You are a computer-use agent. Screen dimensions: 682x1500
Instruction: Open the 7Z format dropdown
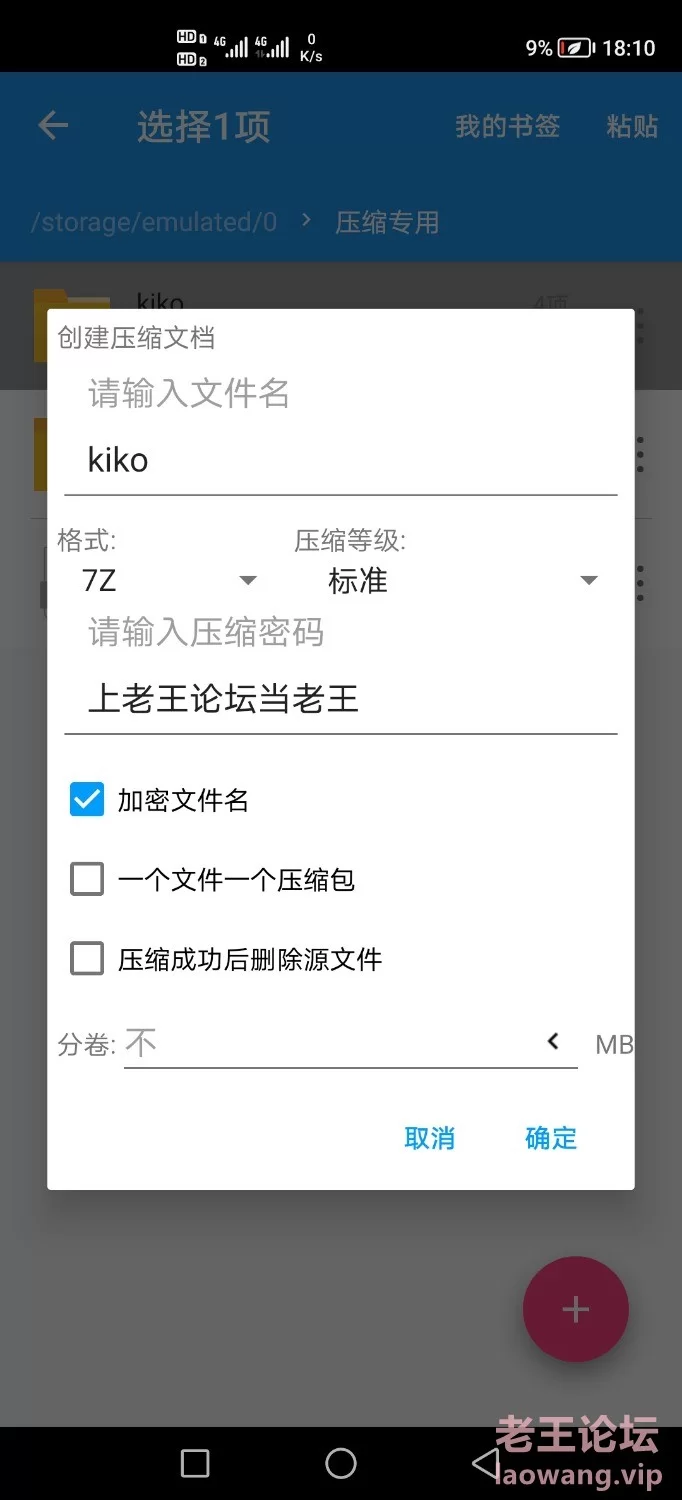169,581
